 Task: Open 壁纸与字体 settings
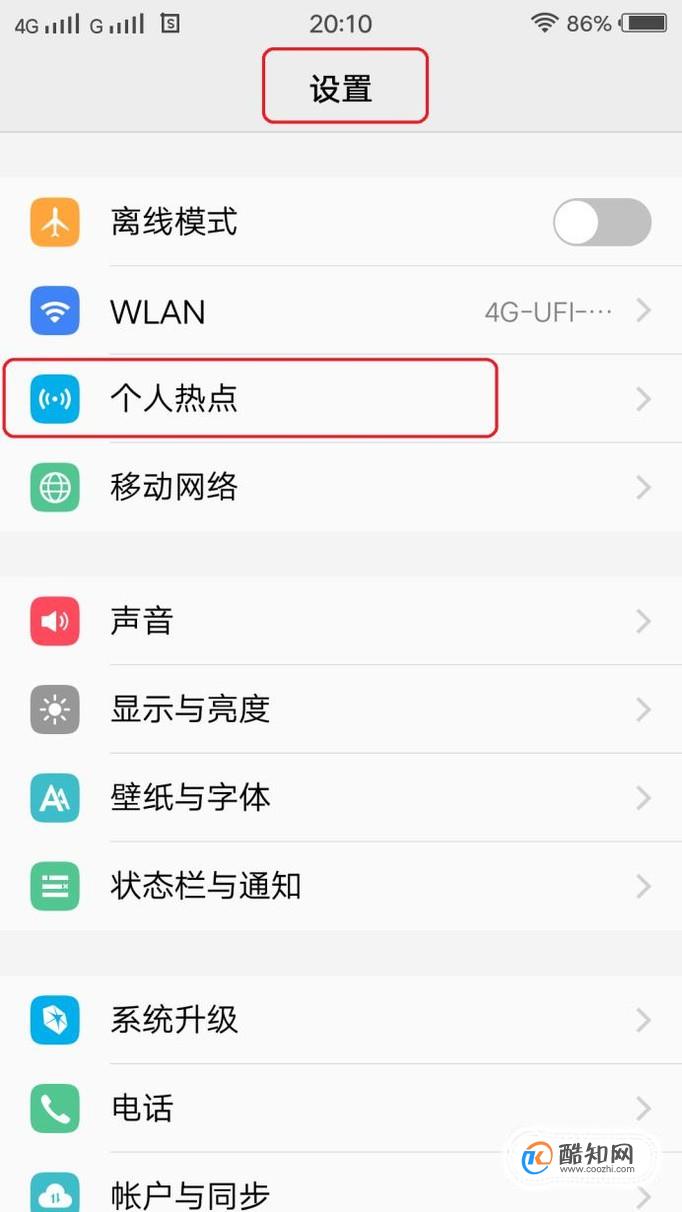[x=340, y=798]
